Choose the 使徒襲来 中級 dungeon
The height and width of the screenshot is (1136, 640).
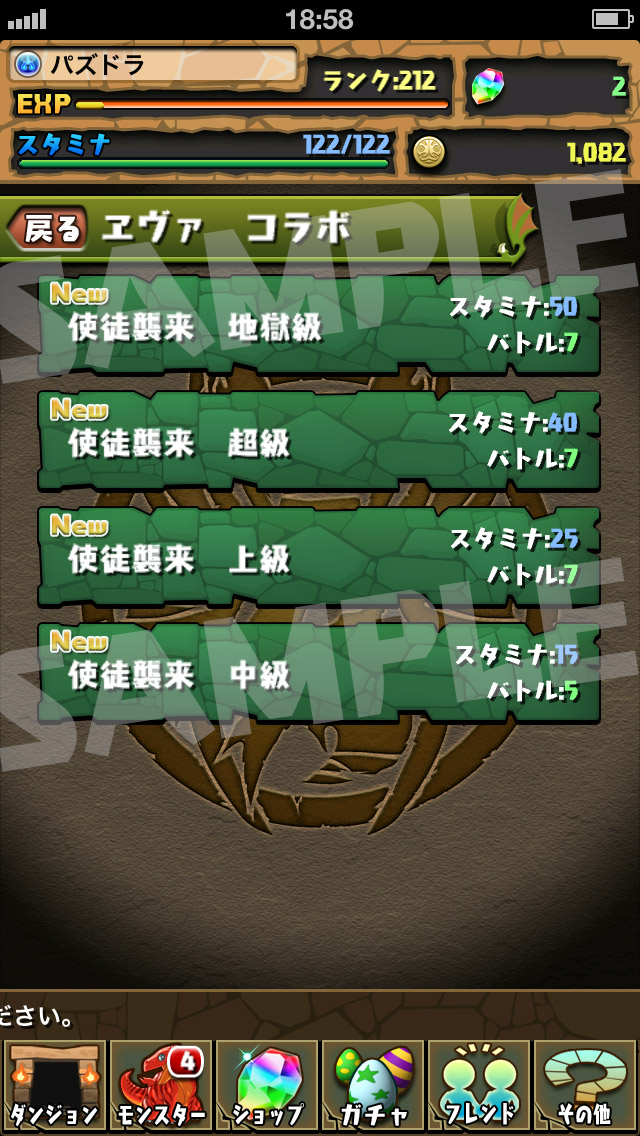click(320, 673)
